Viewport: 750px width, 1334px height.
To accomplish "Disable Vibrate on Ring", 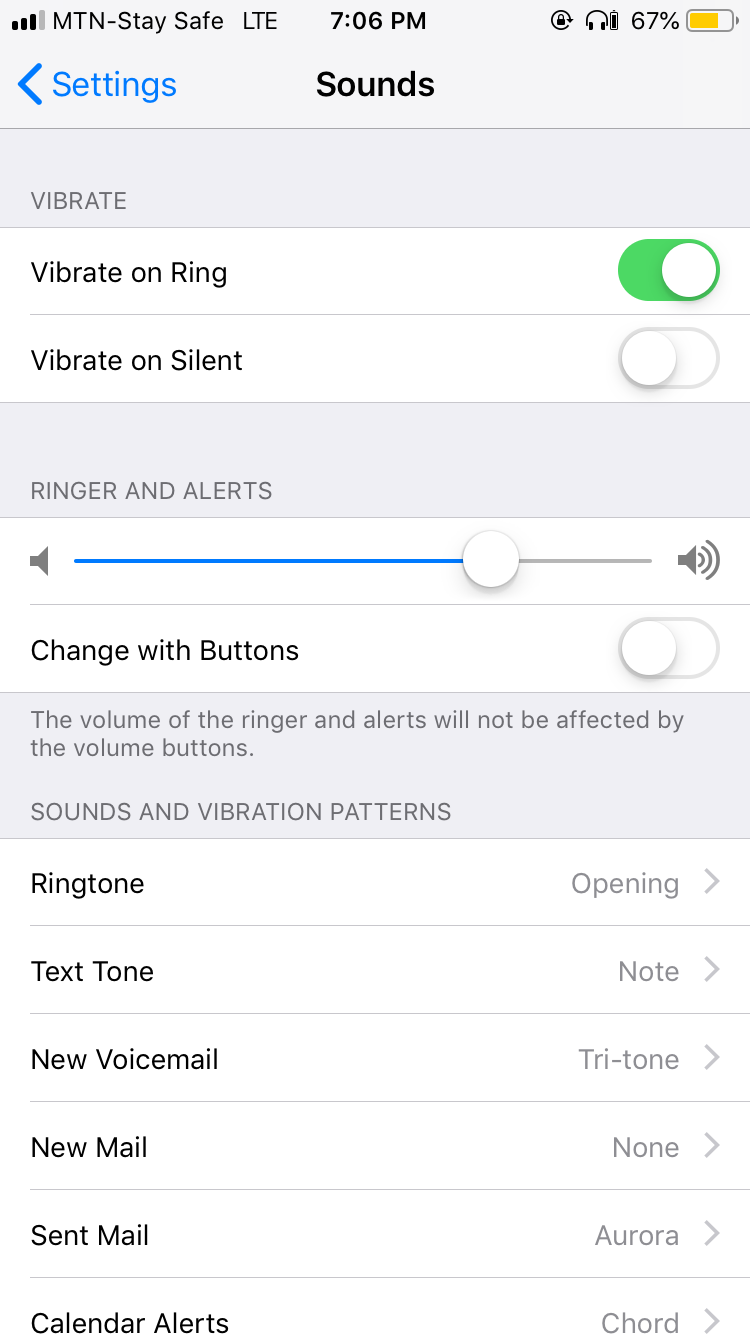I will pyautogui.click(x=668, y=270).
